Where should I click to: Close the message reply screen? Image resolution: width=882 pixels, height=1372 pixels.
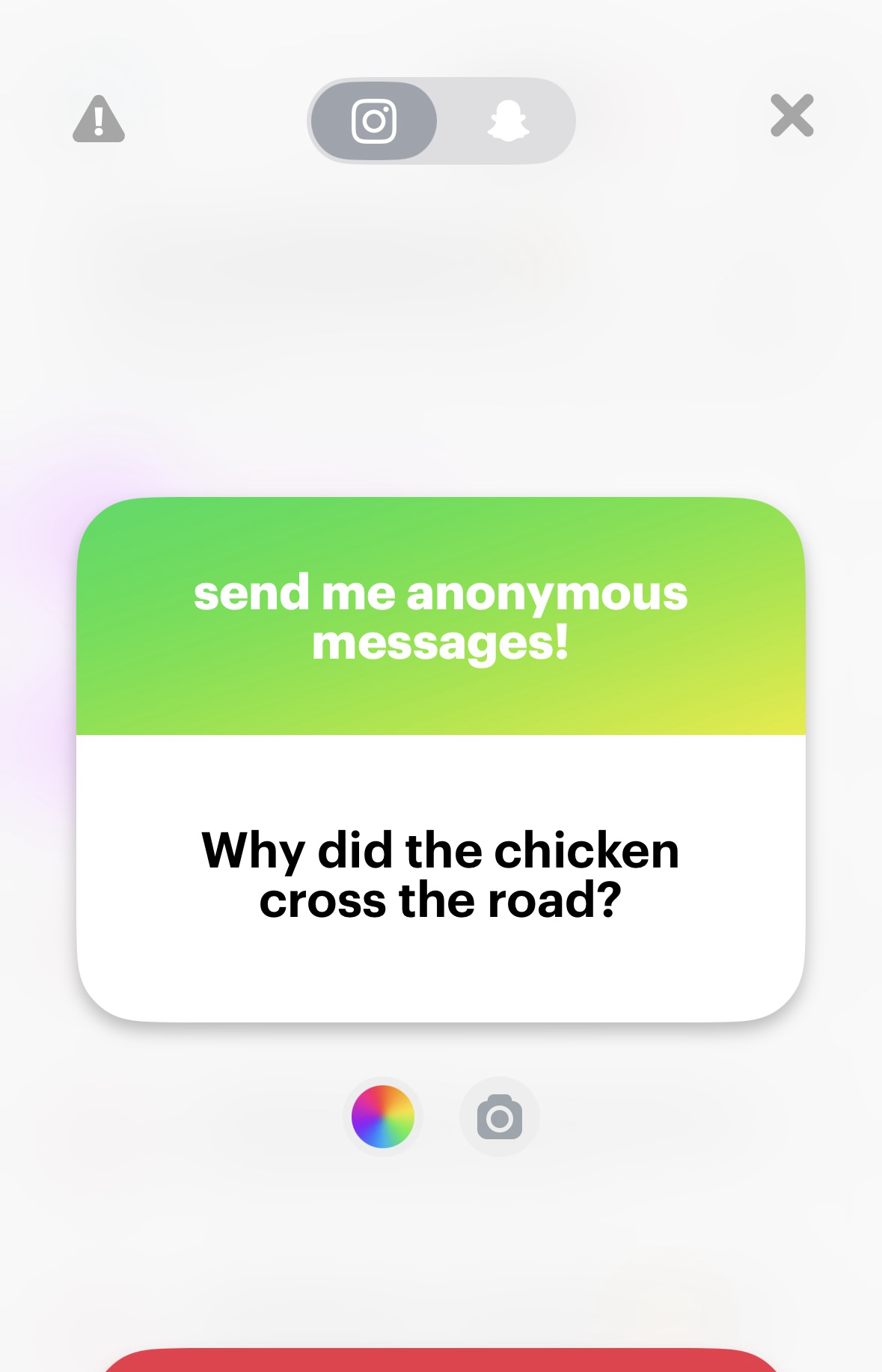791,116
